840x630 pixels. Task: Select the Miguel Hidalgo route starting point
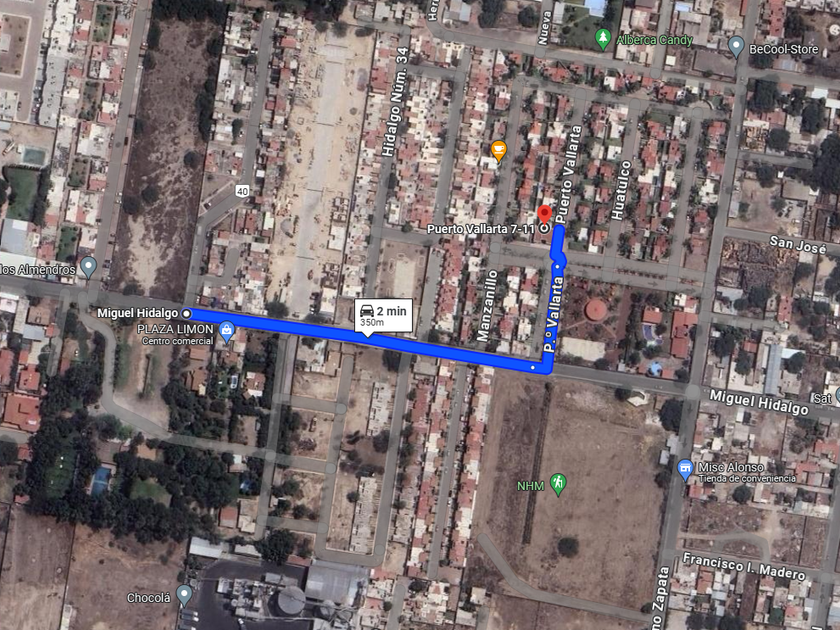click(187, 313)
